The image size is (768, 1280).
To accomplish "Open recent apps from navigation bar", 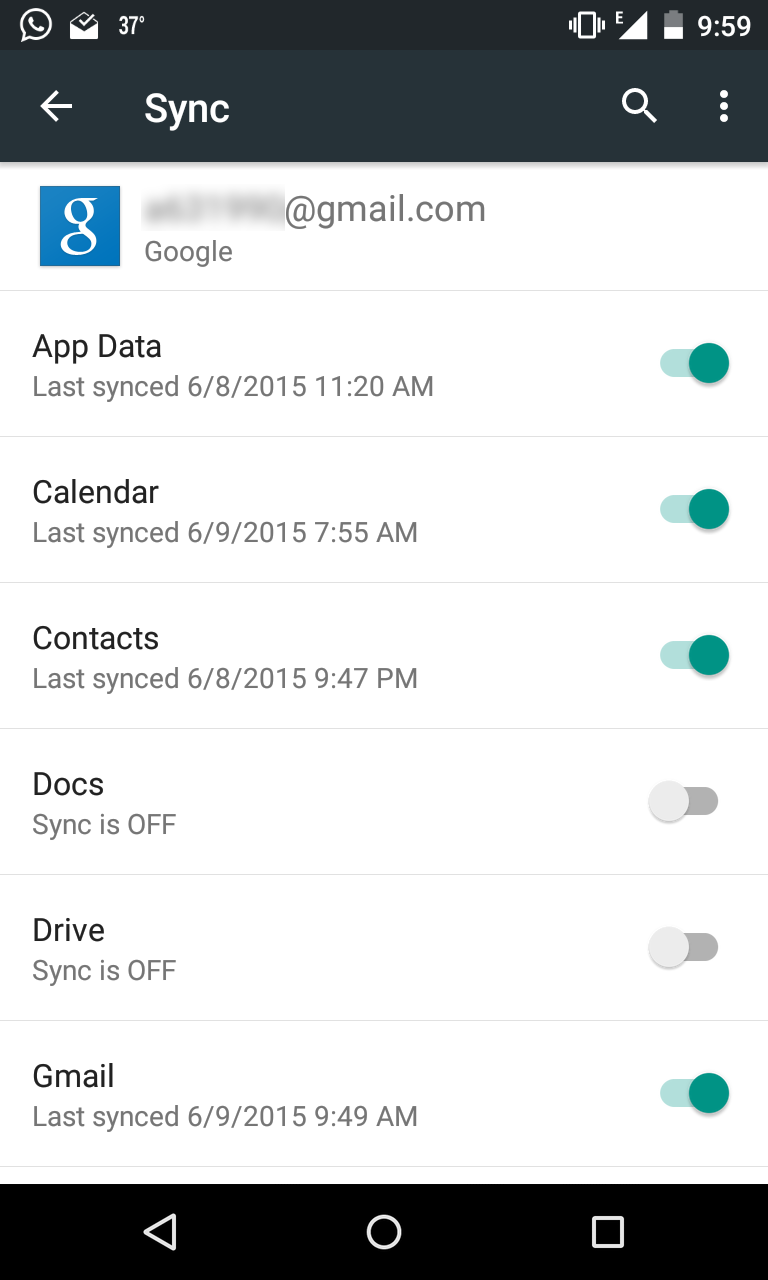I will 608,1232.
